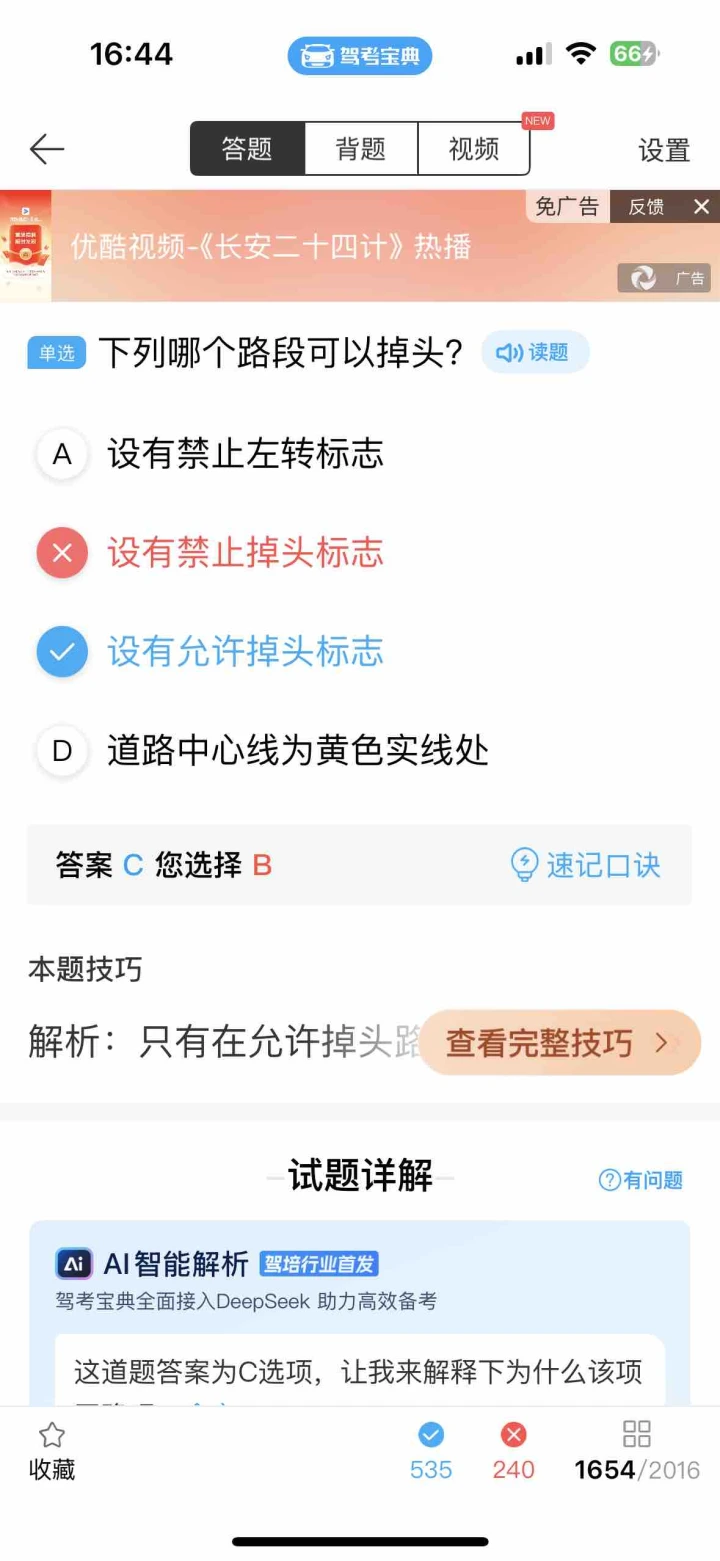Switch to the 视频 tab

[x=474, y=150]
